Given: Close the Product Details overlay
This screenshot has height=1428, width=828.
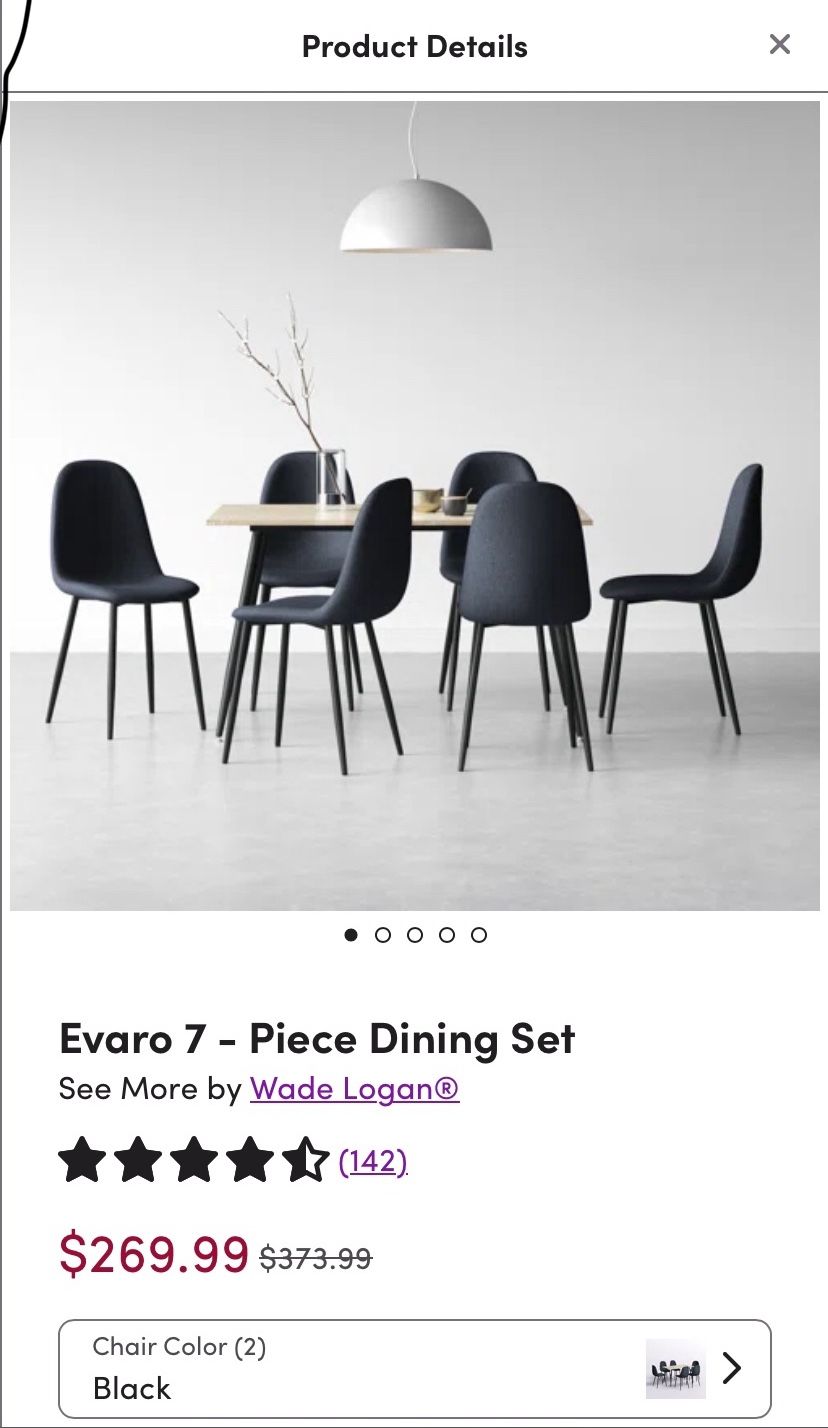Looking at the screenshot, I should (x=778, y=44).
